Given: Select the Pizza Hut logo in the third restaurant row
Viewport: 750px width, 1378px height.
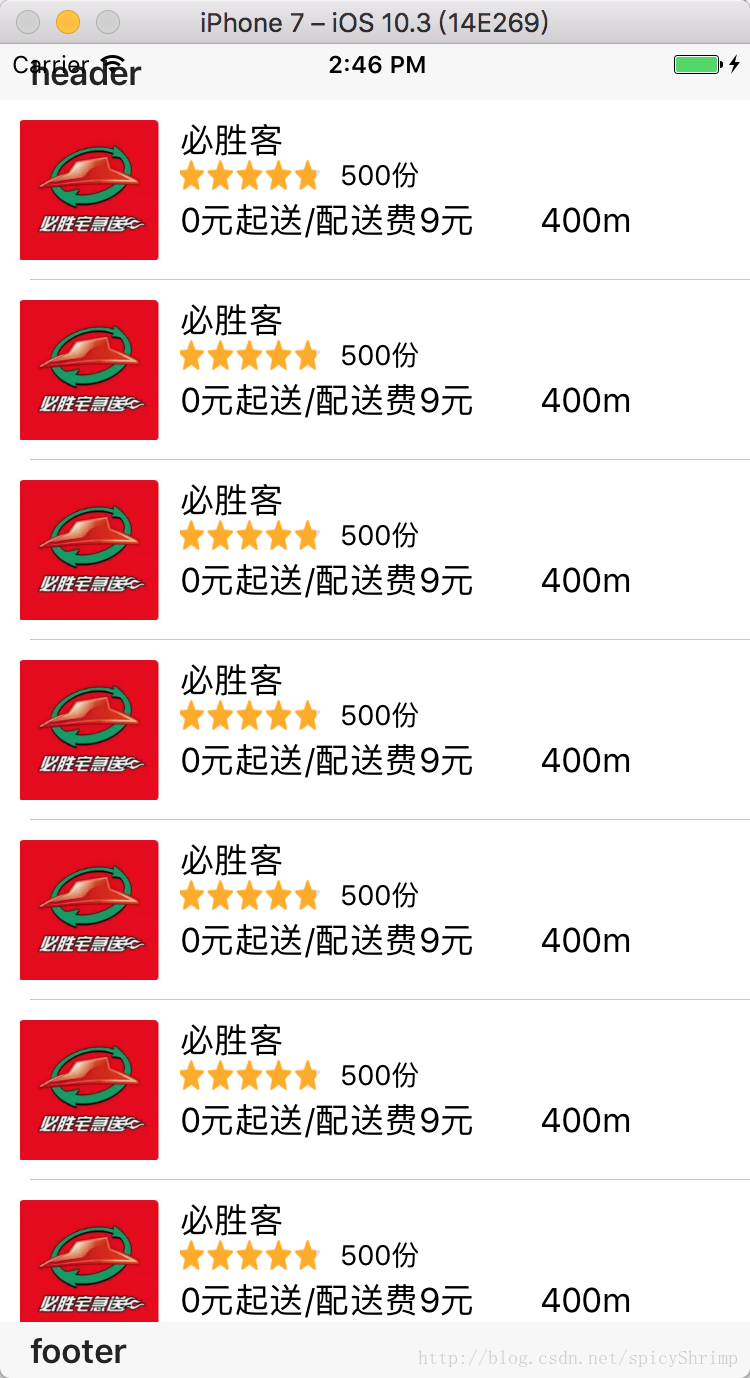Looking at the screenshot, I should [88, 550].
